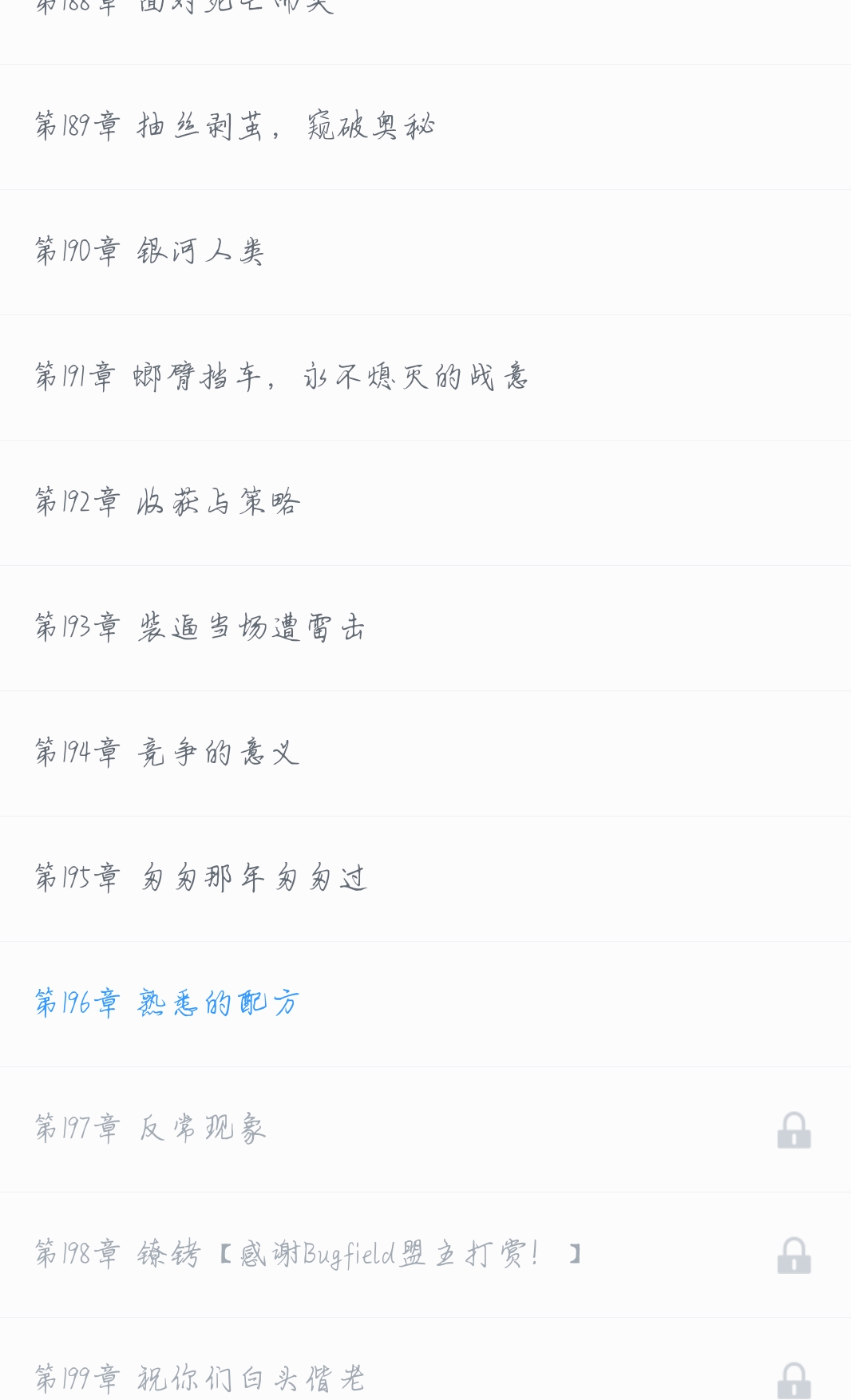The image size is (851, 1400).
Task: Open chapter 190 银河人类
Action: 149,251
